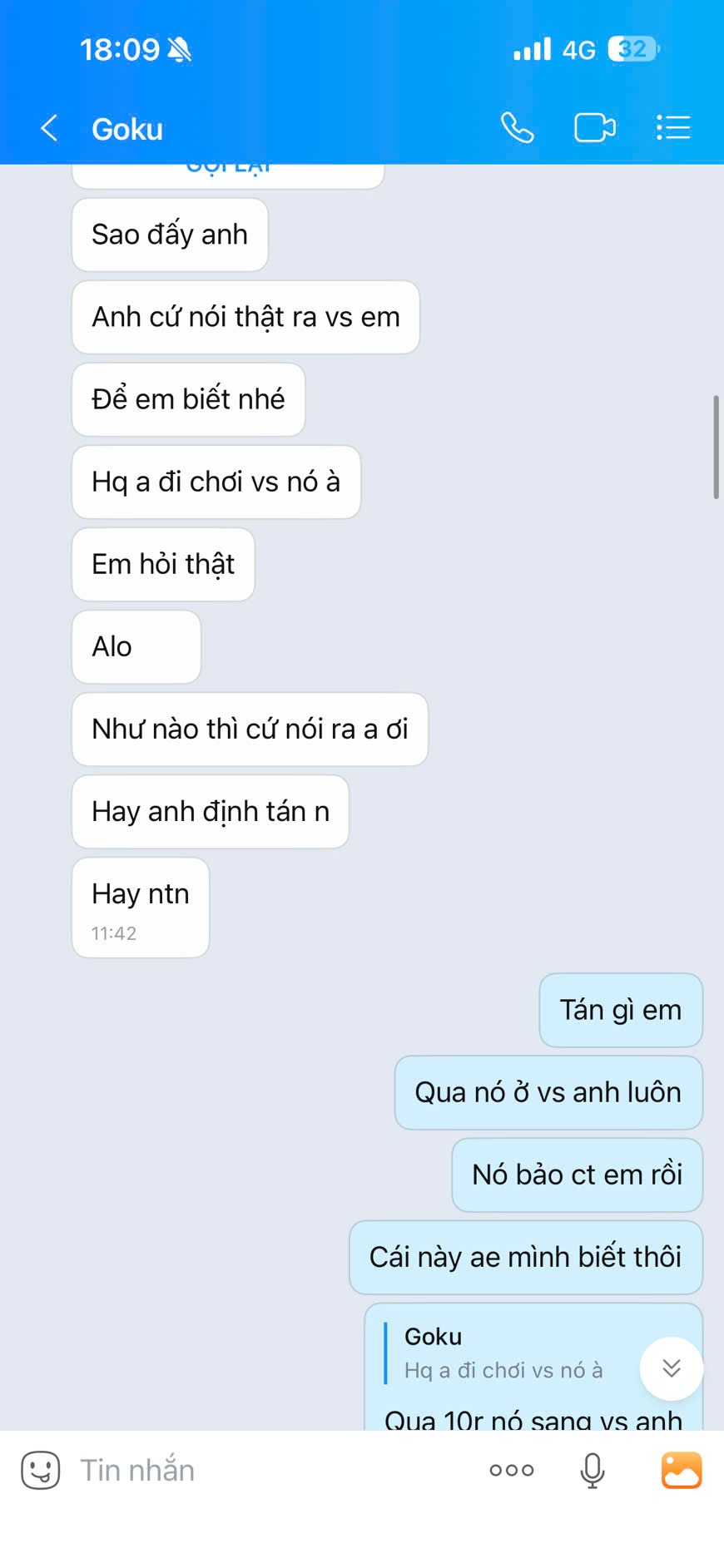Open the photo gallery picker

[x=681, y=1470]
